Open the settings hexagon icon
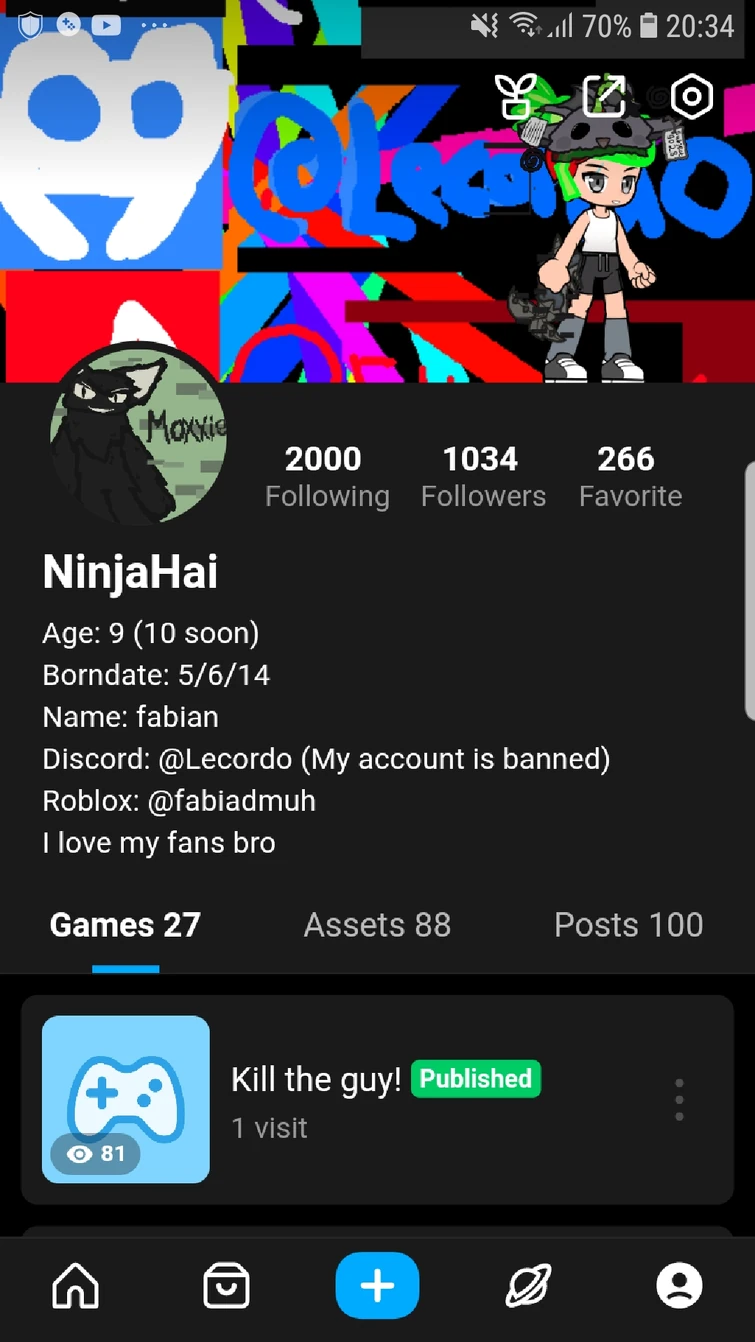This screenshot has height=1342, width=755. 691,97
